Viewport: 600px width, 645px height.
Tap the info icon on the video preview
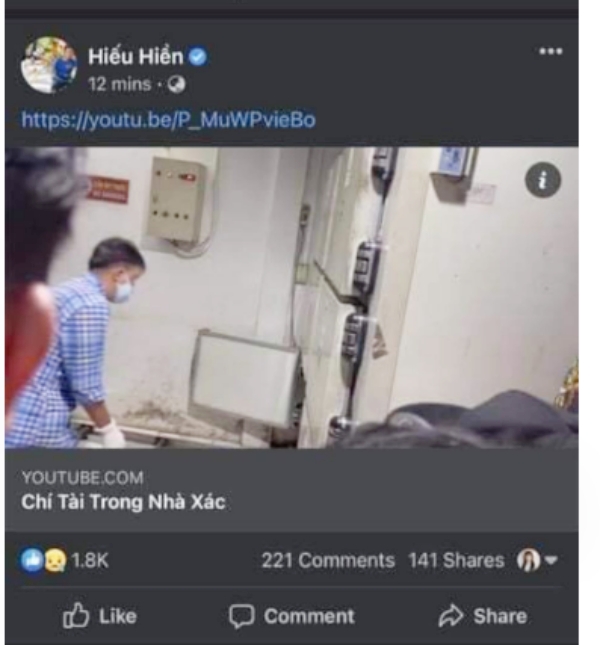(545, 180)
